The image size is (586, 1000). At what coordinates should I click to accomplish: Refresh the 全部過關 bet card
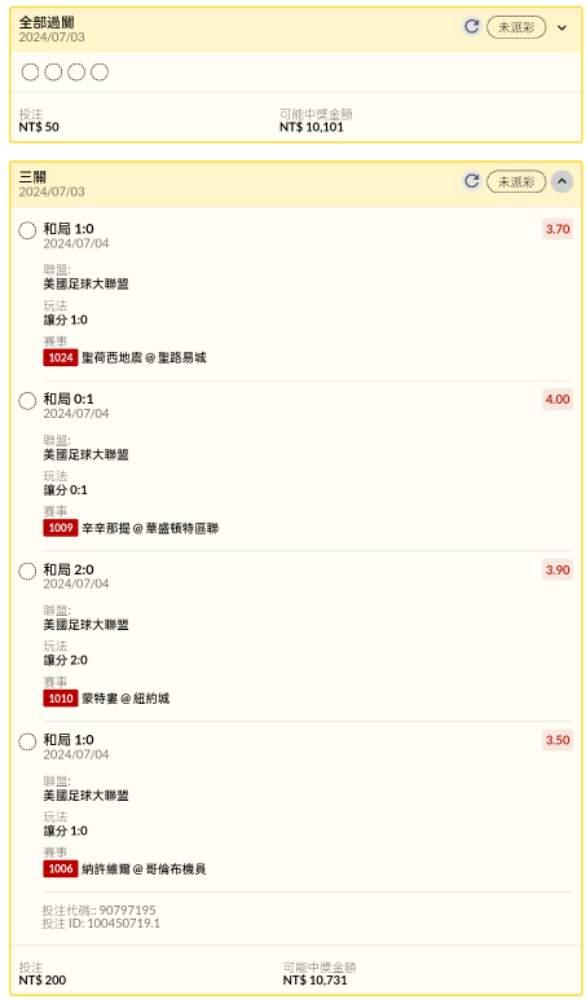(471, 27)
